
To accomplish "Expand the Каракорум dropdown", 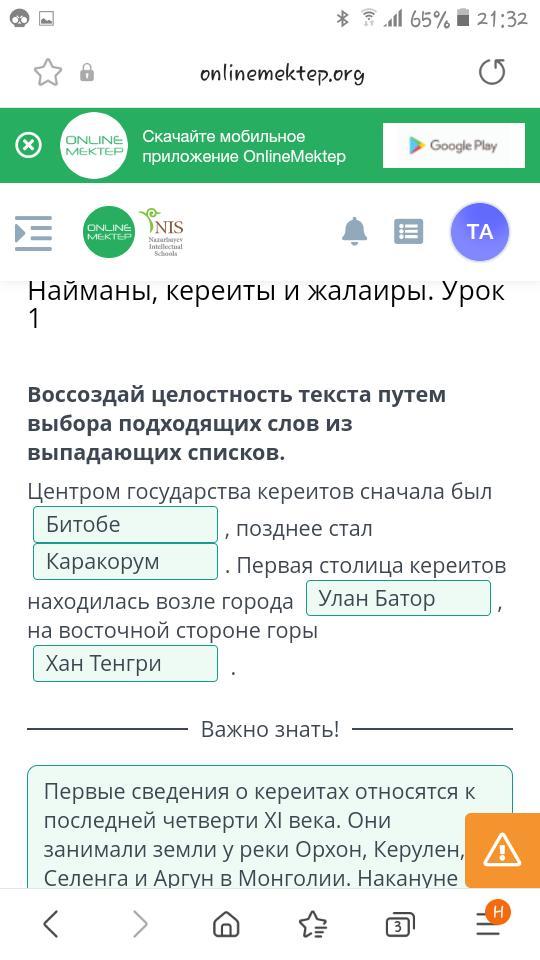I will pos(126,561).
